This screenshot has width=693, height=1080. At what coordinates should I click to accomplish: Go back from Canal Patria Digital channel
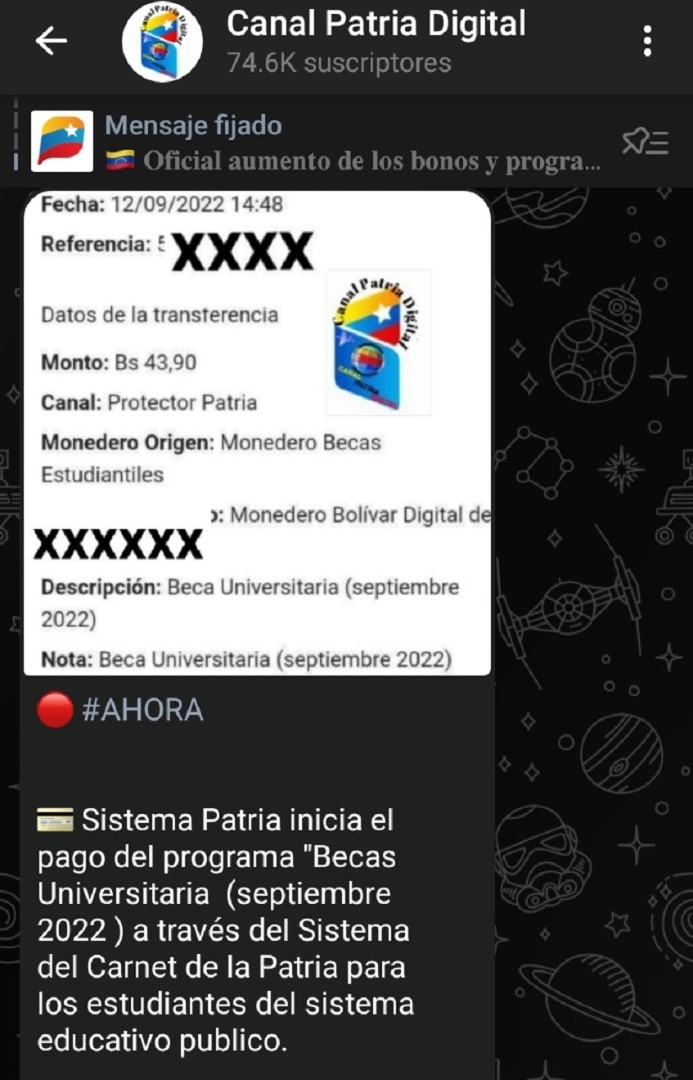(51, 41)
